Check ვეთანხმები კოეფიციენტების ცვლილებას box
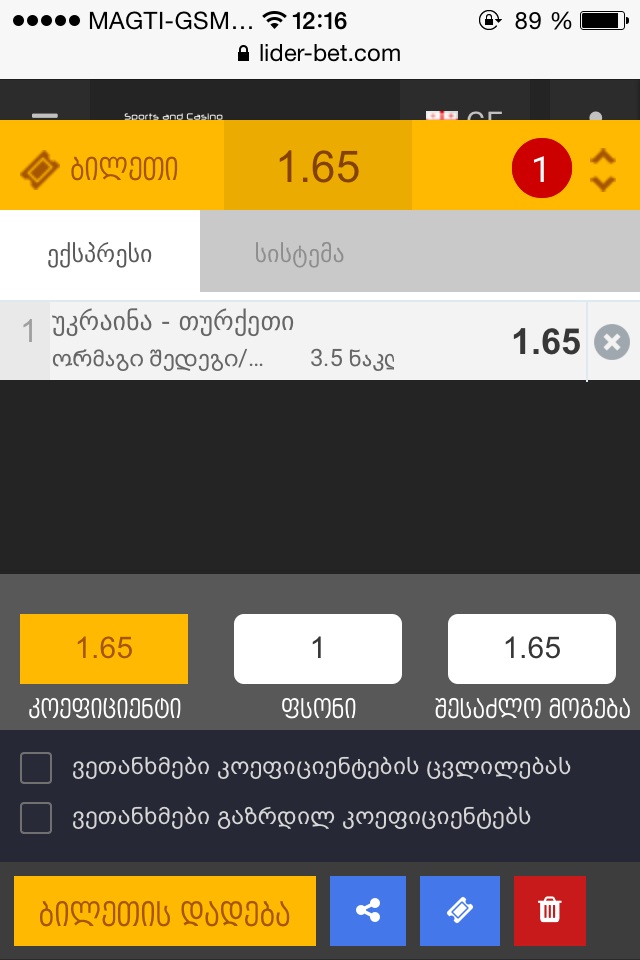Viewport: 640px width, 960px height. click(36, 768)
